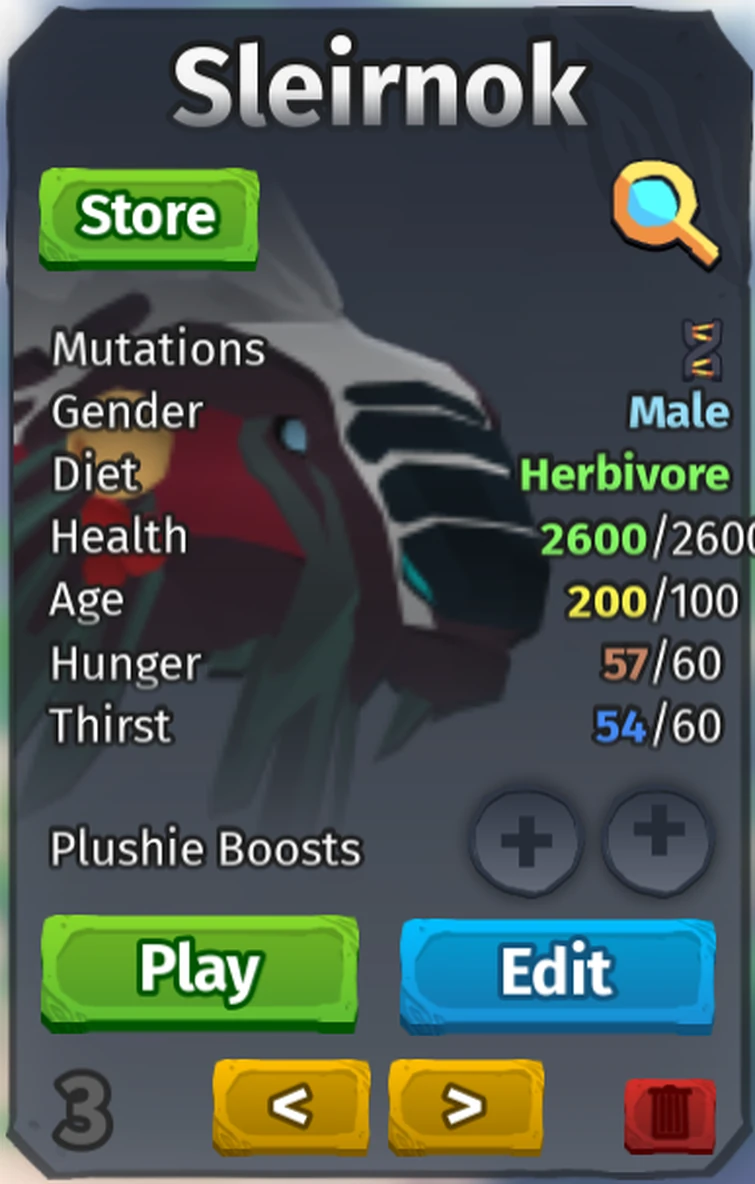Add a plushie to the first boost slot
The height and width of the screenshot is (1184, 755).
(527, 842)
